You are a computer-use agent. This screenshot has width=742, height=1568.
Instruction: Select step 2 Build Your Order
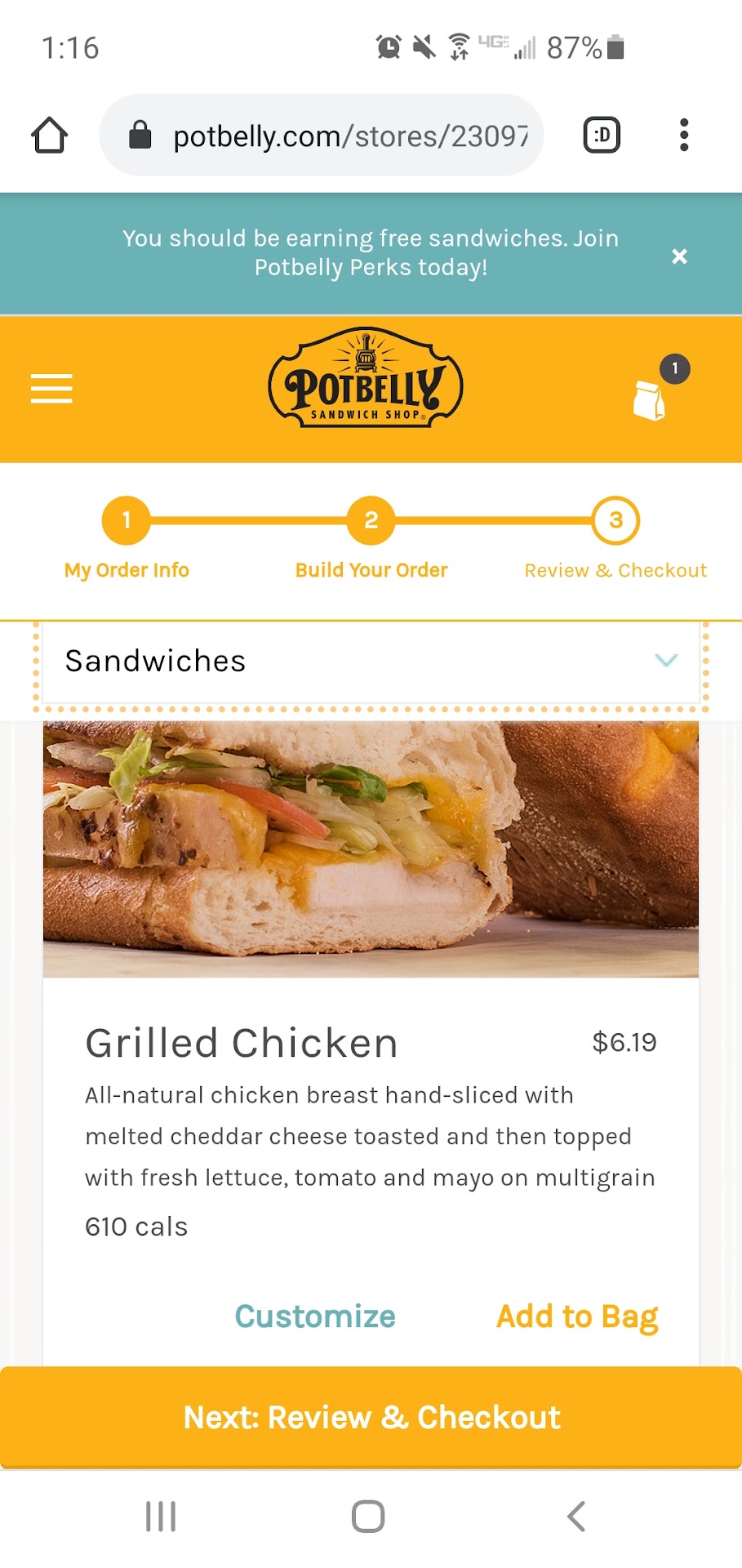pos(371,521)
